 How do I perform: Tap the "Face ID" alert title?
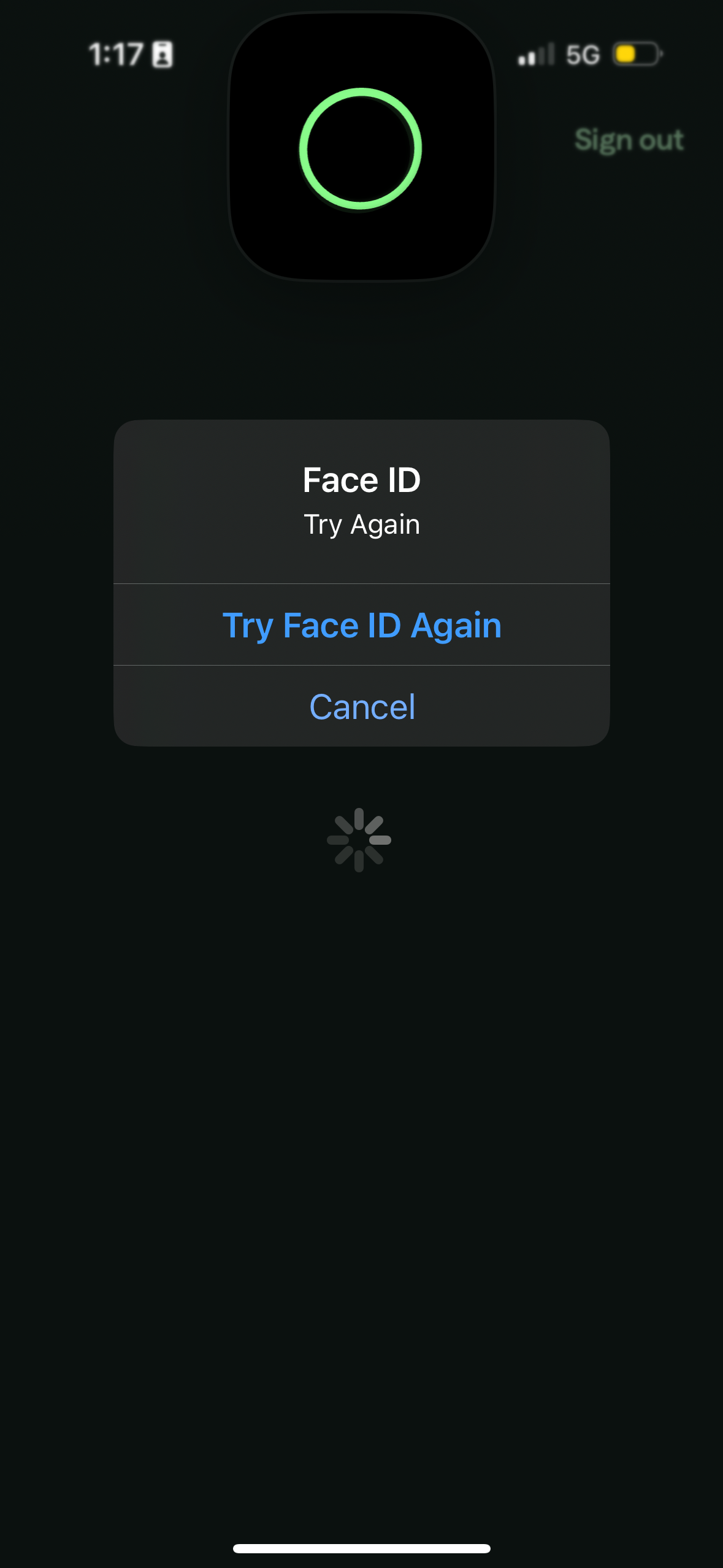pyautogui.click(x=361, y=480)
